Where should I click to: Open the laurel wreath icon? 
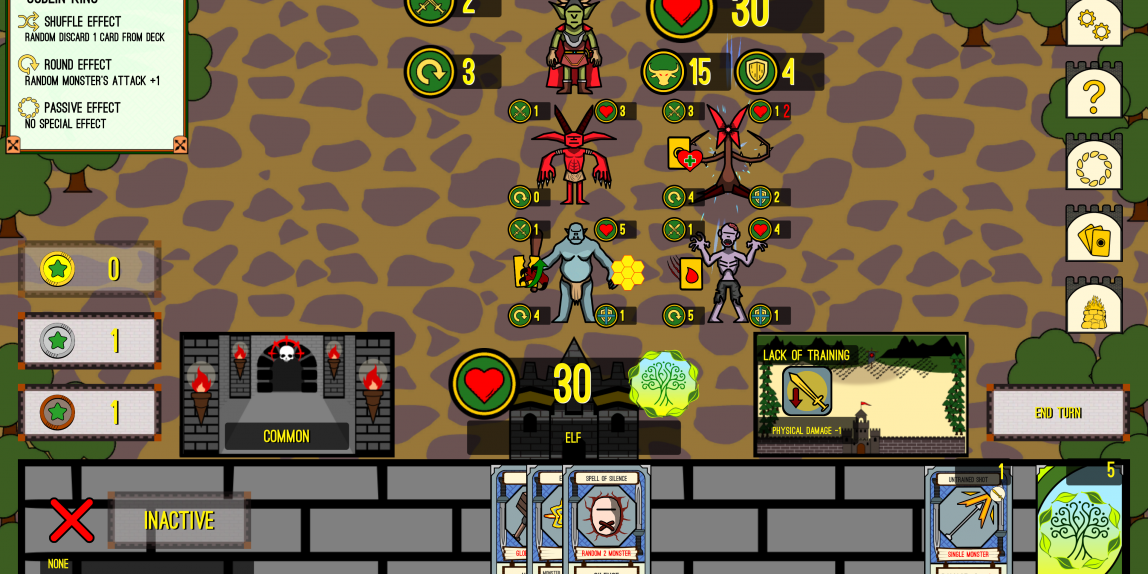click(1093, 166)
